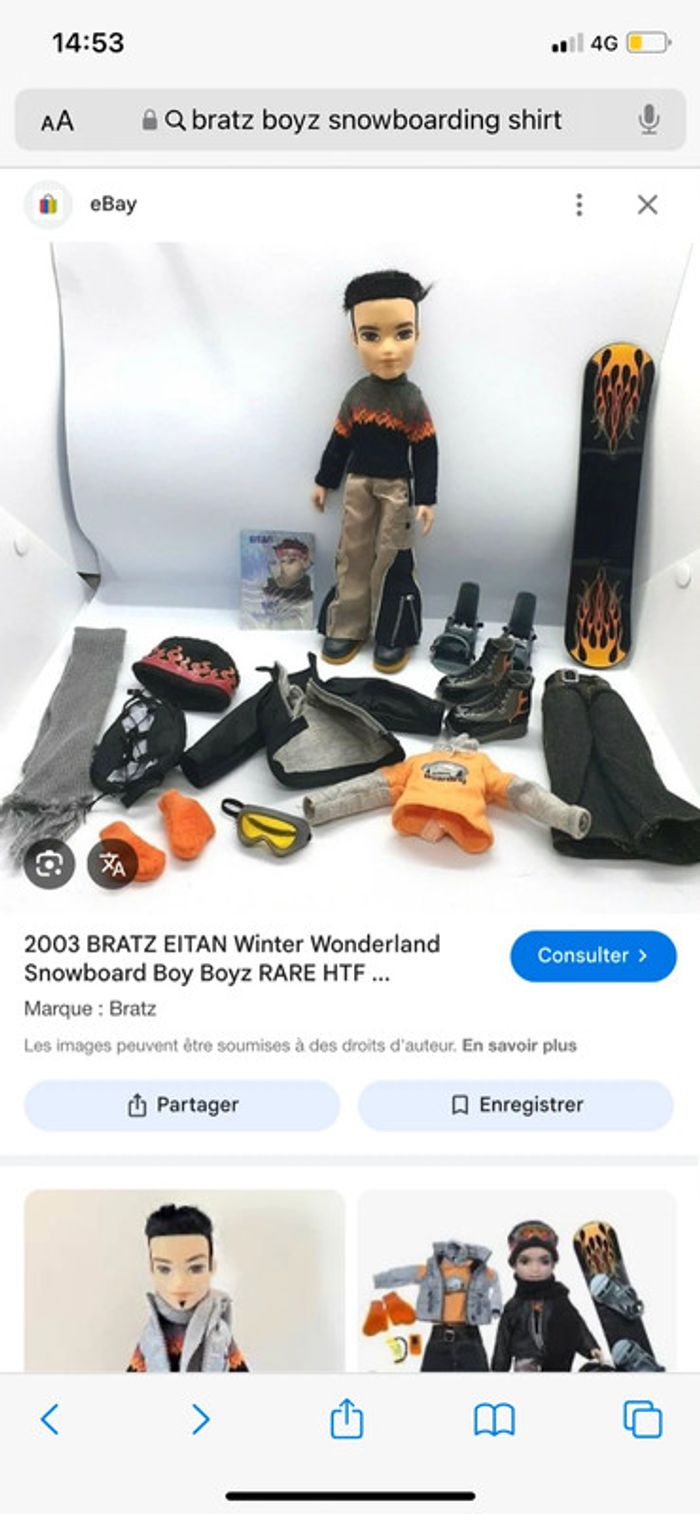Close the eBay image preview
The width and height of the screenshot is (700, 1514).
coord(647,205)
